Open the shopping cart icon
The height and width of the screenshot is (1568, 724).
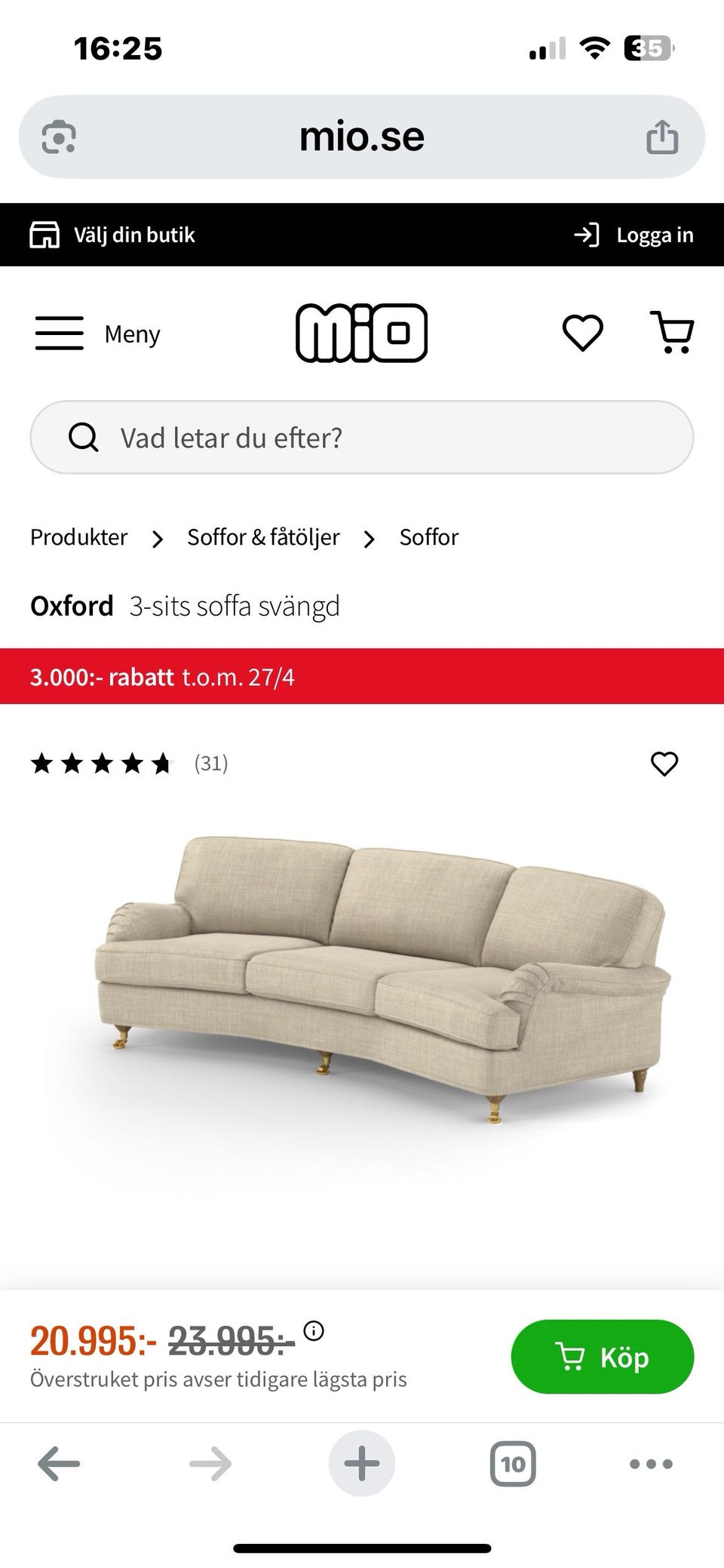pyautogui.click(x=671, y=333)
